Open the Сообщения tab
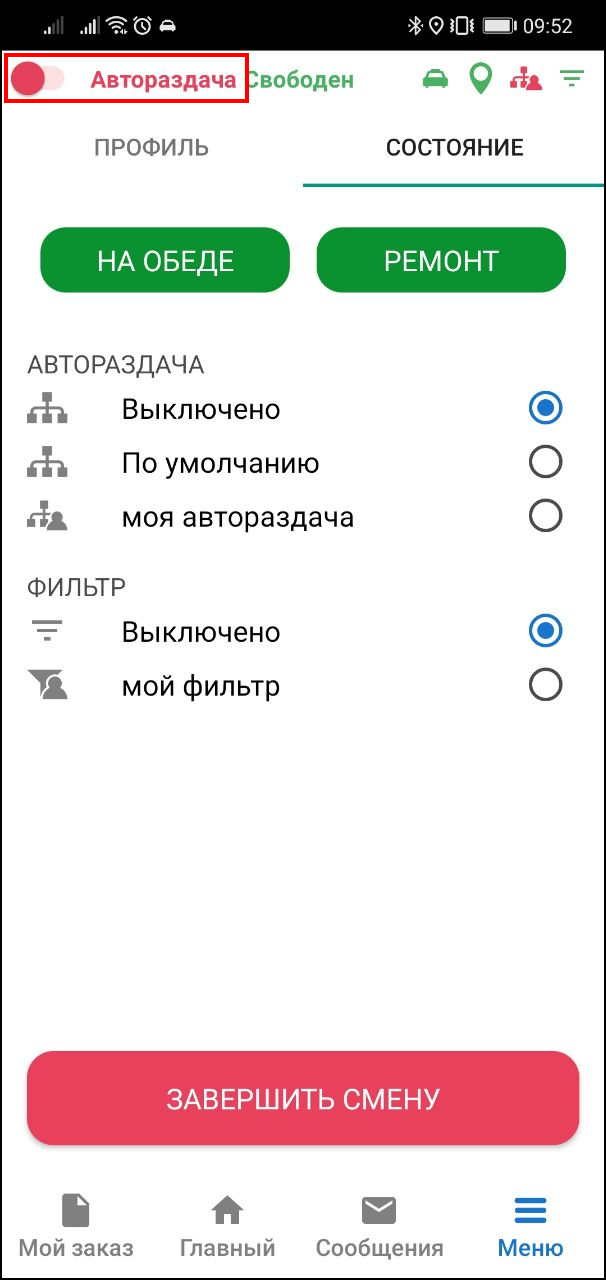The width and height of the screenshot is (606, 1280). [x=379, y=1226]
